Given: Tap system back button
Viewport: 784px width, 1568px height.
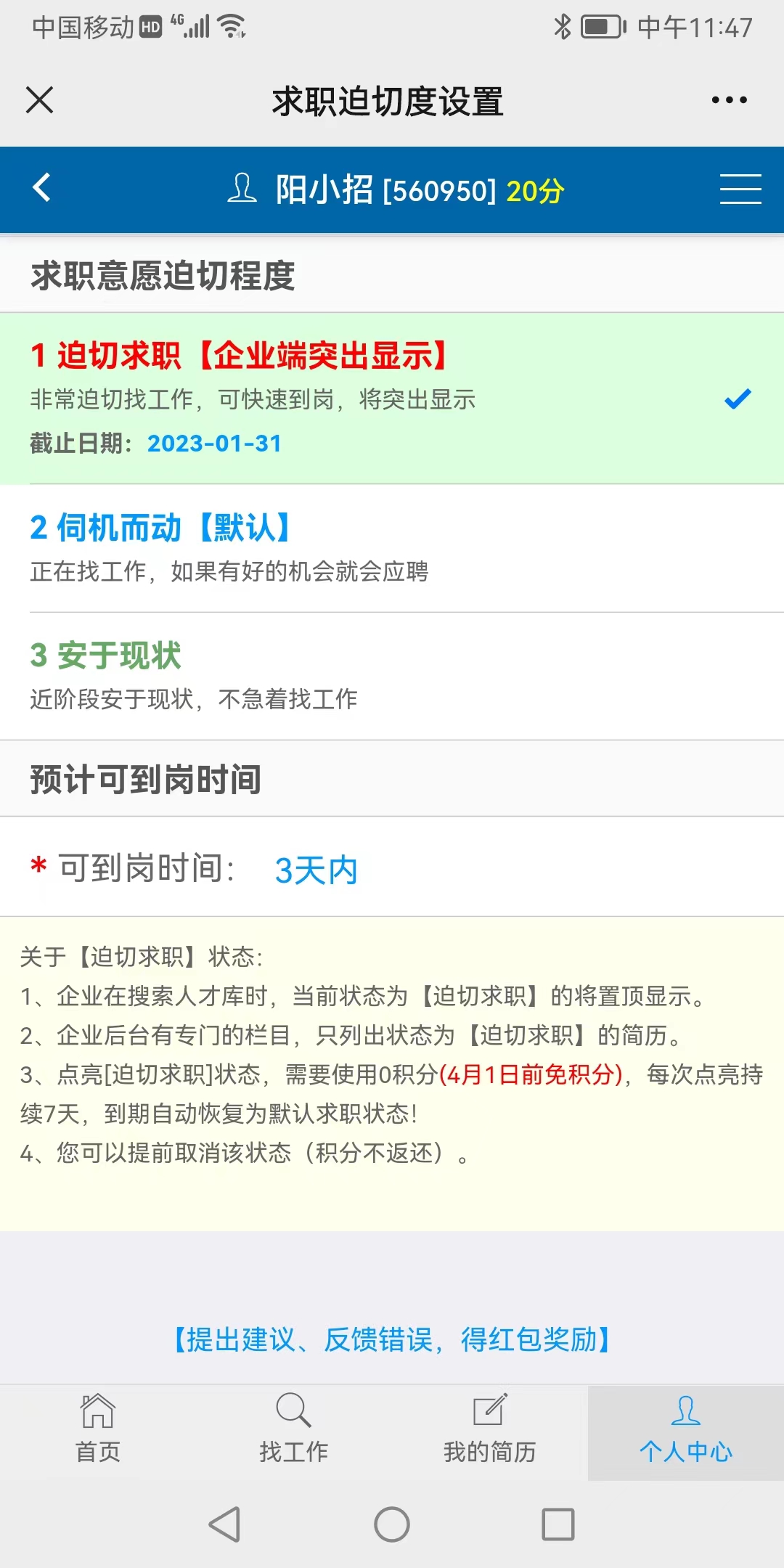Looking at the screenshot, I should click(225, 1524).
